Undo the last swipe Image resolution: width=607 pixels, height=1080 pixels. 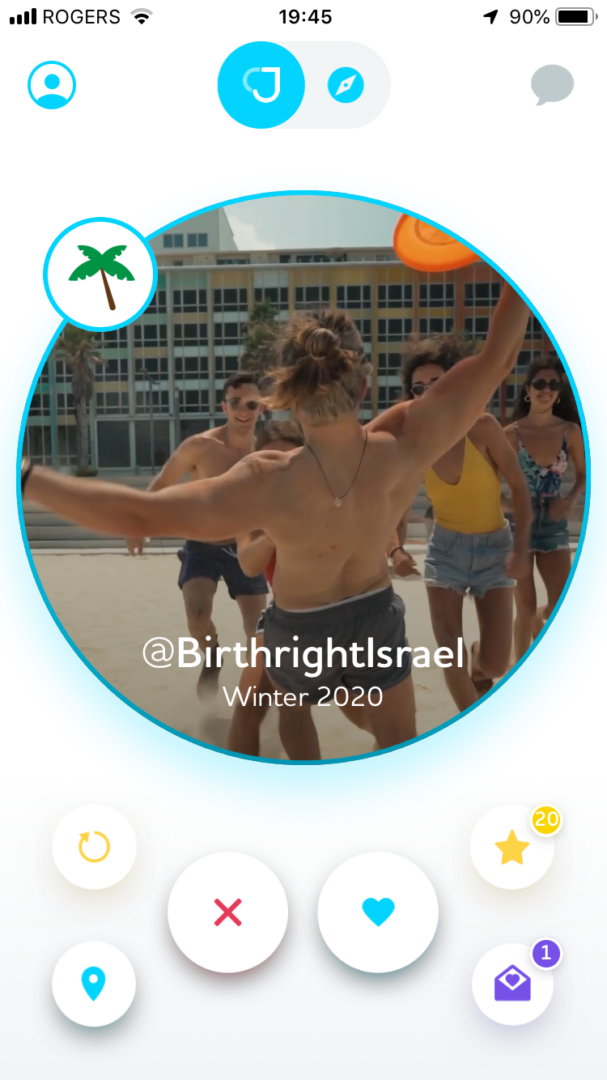[94, 847]
